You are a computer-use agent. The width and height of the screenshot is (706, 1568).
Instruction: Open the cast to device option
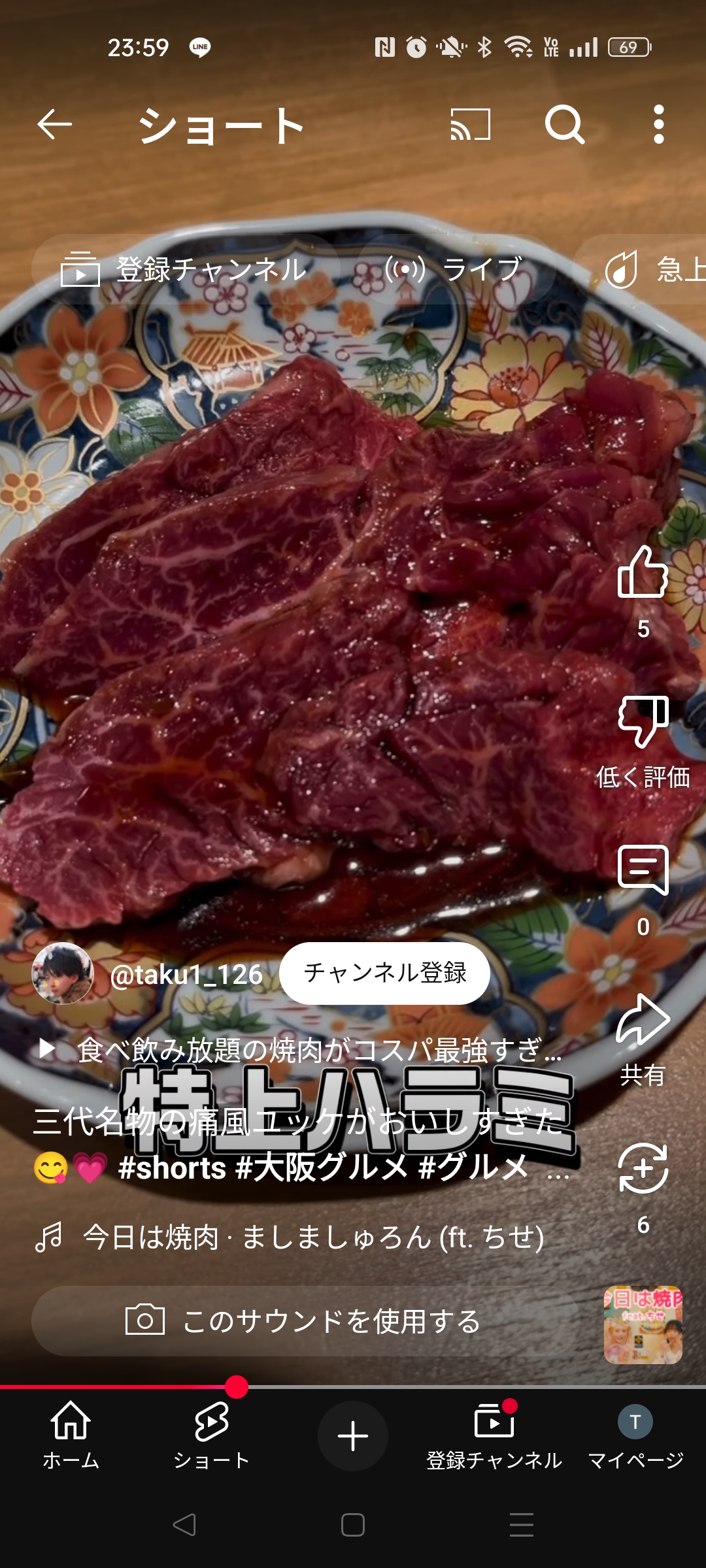point(470,124)
